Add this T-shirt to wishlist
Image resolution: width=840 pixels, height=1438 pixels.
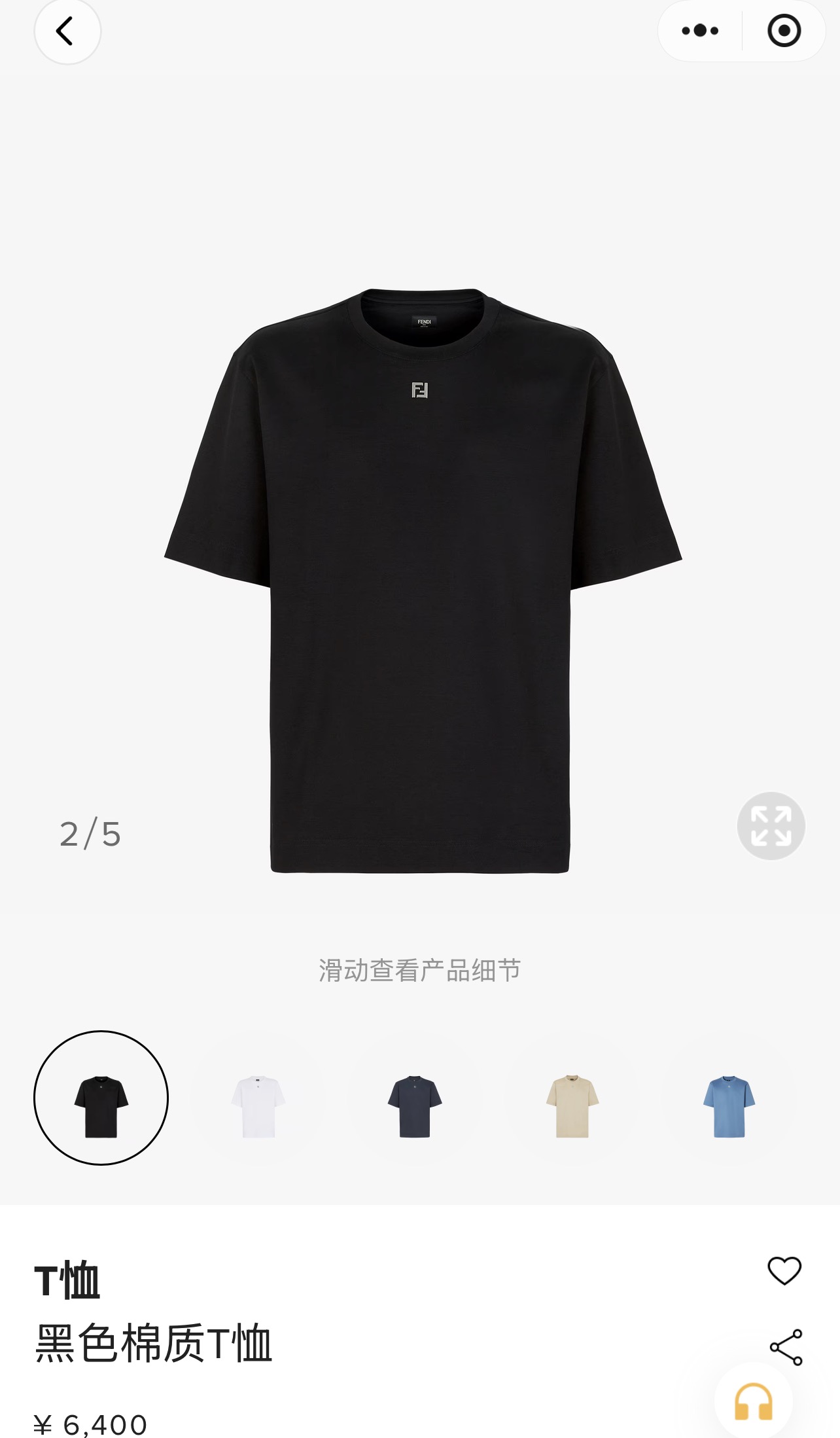pyautogui.click(x=784, y=1271)
